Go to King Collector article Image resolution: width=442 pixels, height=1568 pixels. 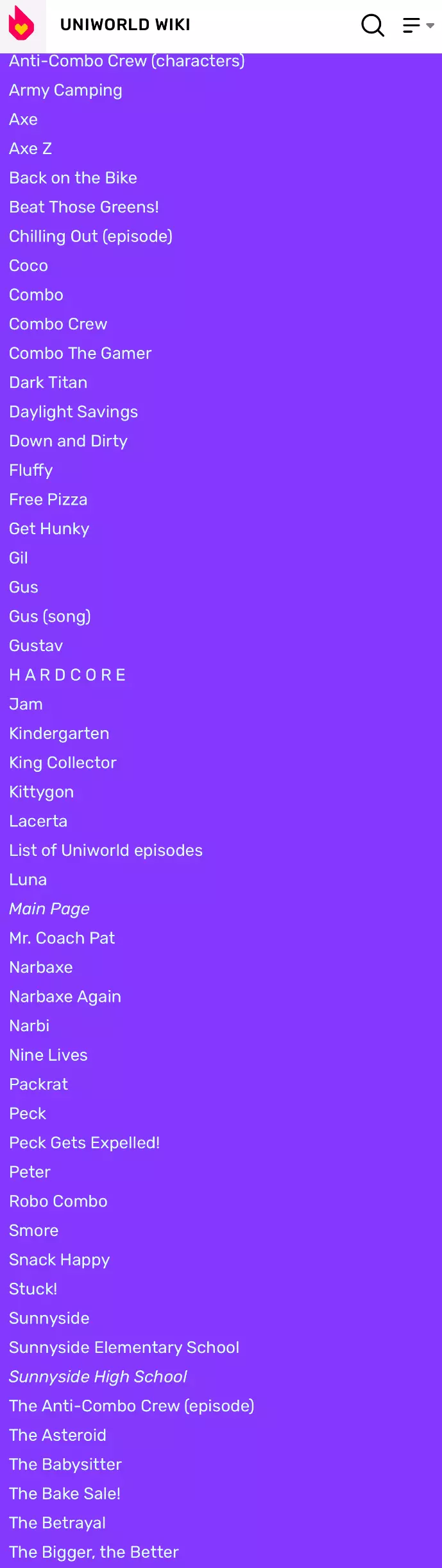63,763
